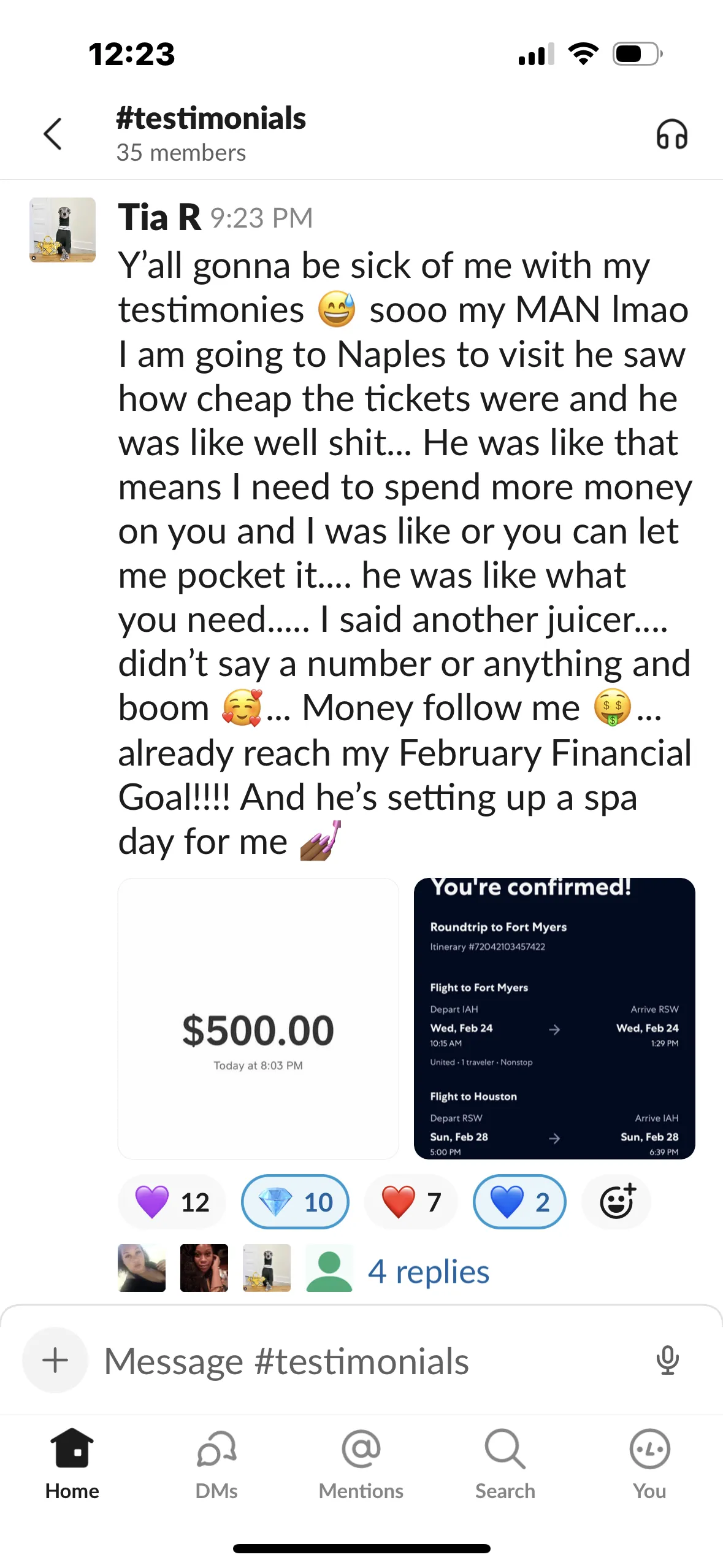Toggle the blue heart reaction
This screenshot has width=723, height=1568.
(519, 1202)
